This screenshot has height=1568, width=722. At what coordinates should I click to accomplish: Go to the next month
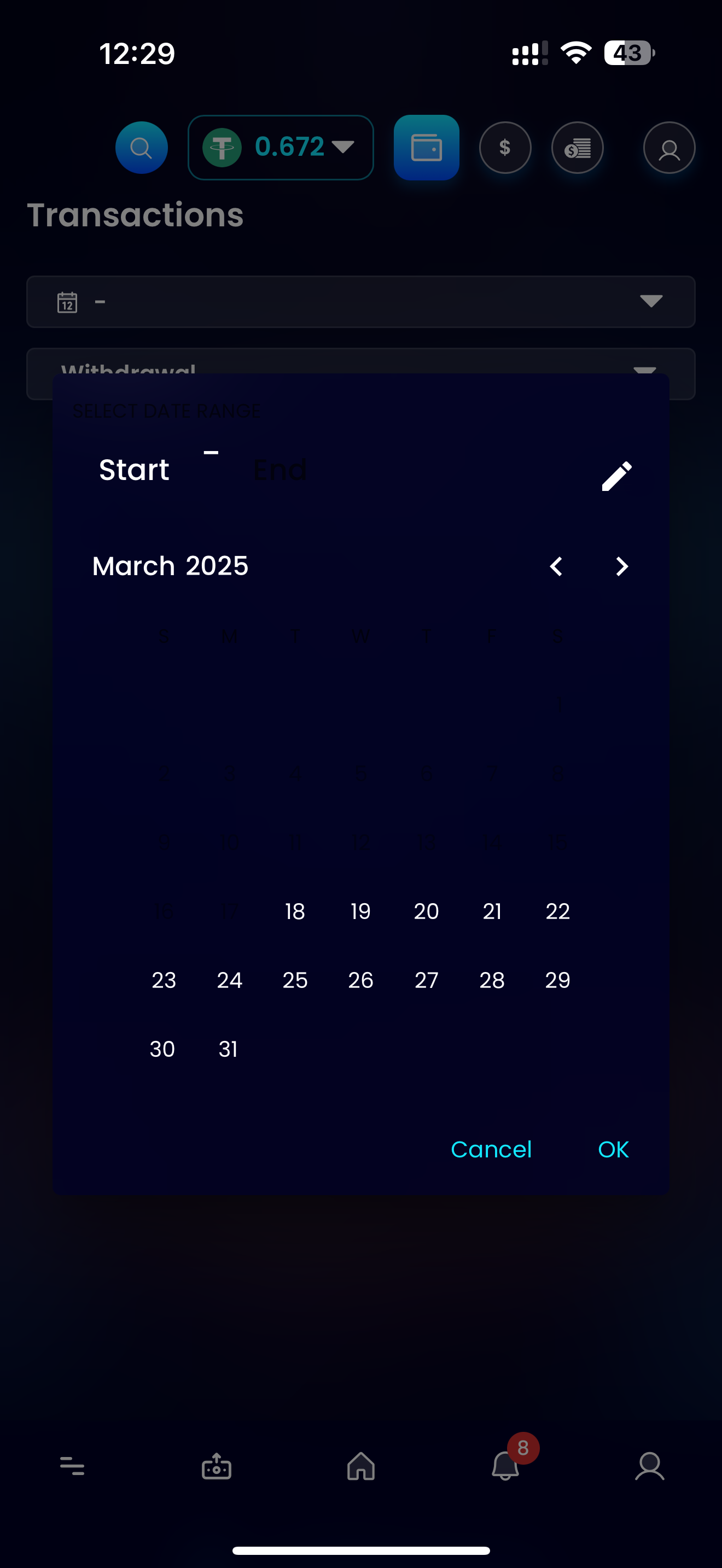point(621,567)
